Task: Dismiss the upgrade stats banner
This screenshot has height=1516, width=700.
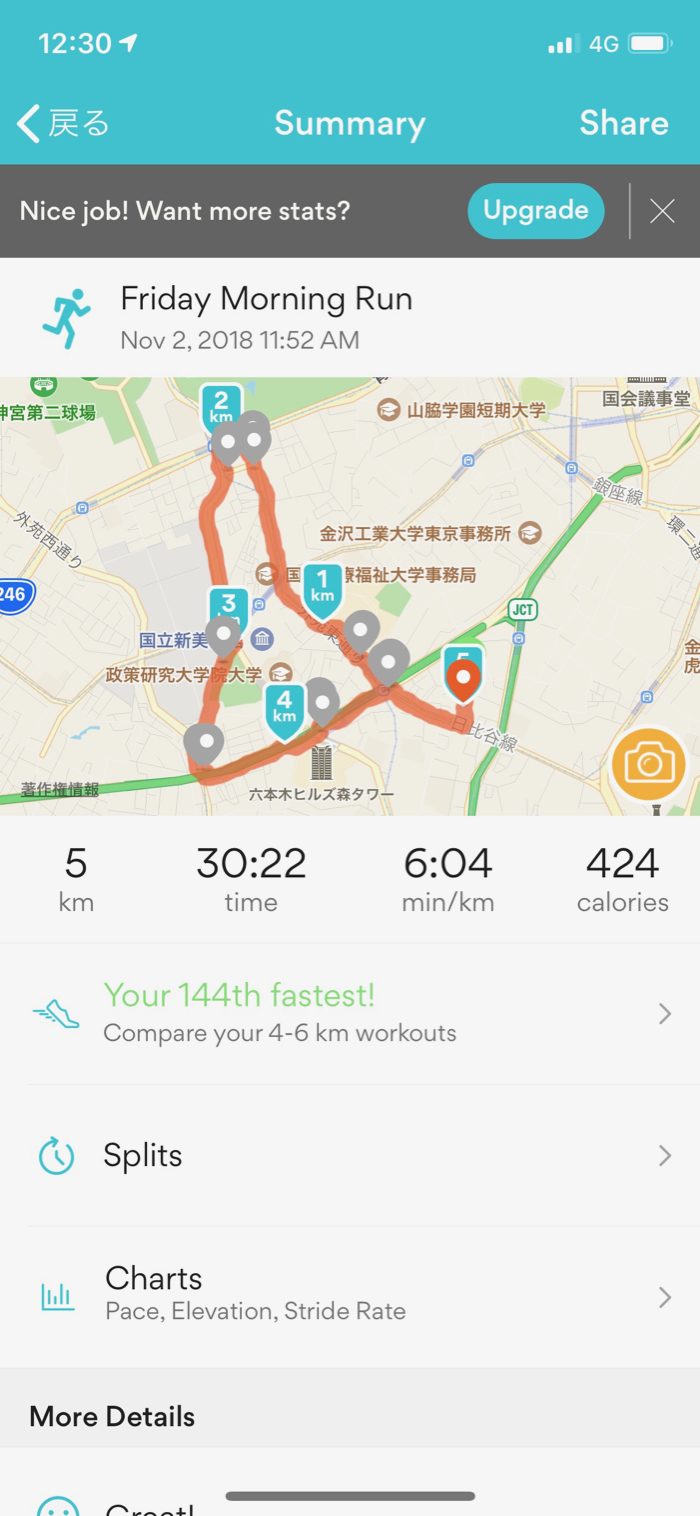Action: [662, 211]
